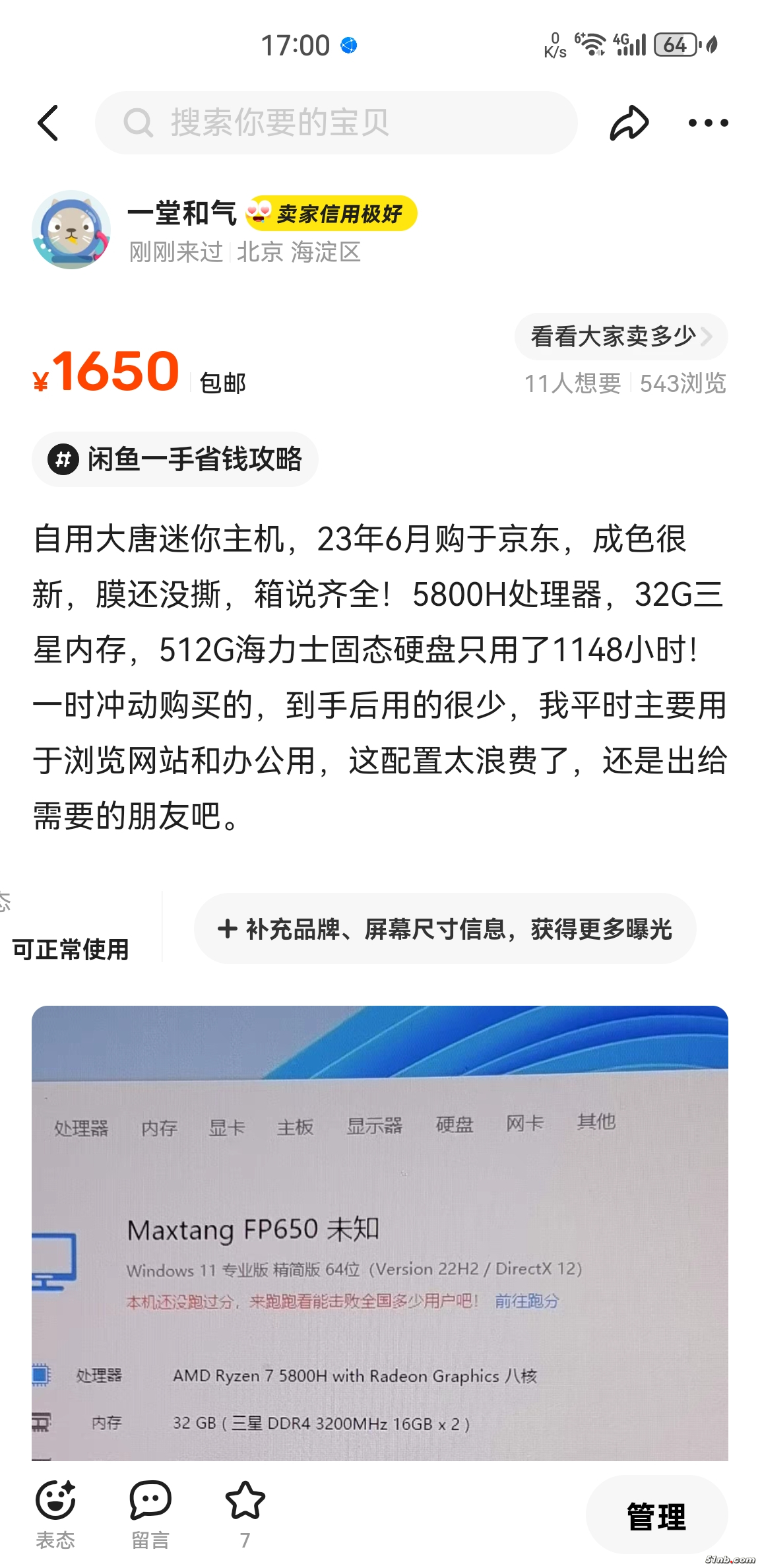Open seller 一堂和气's profile
The image size is (760, 1568).
click(71, 230)
